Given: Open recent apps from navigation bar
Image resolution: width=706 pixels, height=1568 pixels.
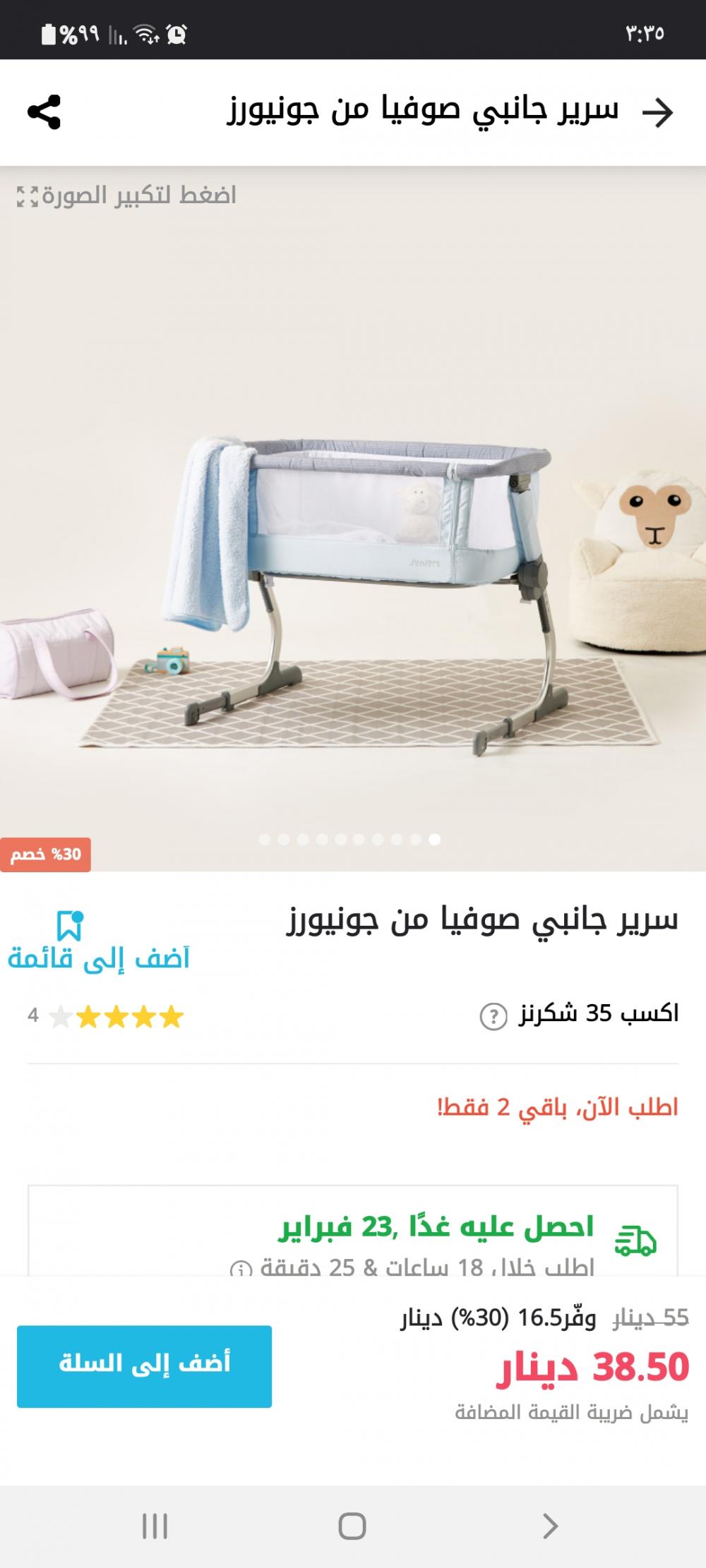Looking at the screenshot, I should (x=155, y=1526).
